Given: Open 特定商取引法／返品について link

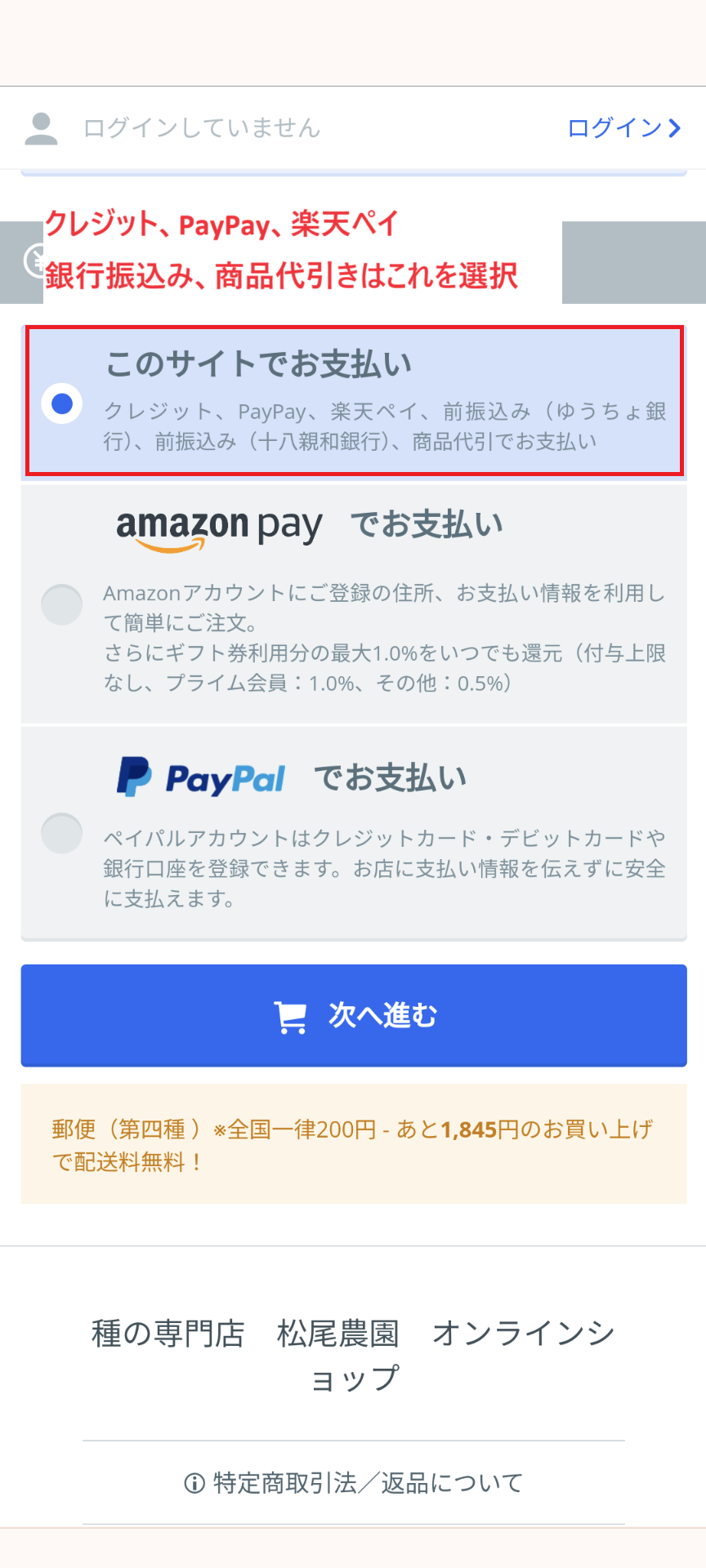Looking at the screenshot, I should [x=354, y=1482].
